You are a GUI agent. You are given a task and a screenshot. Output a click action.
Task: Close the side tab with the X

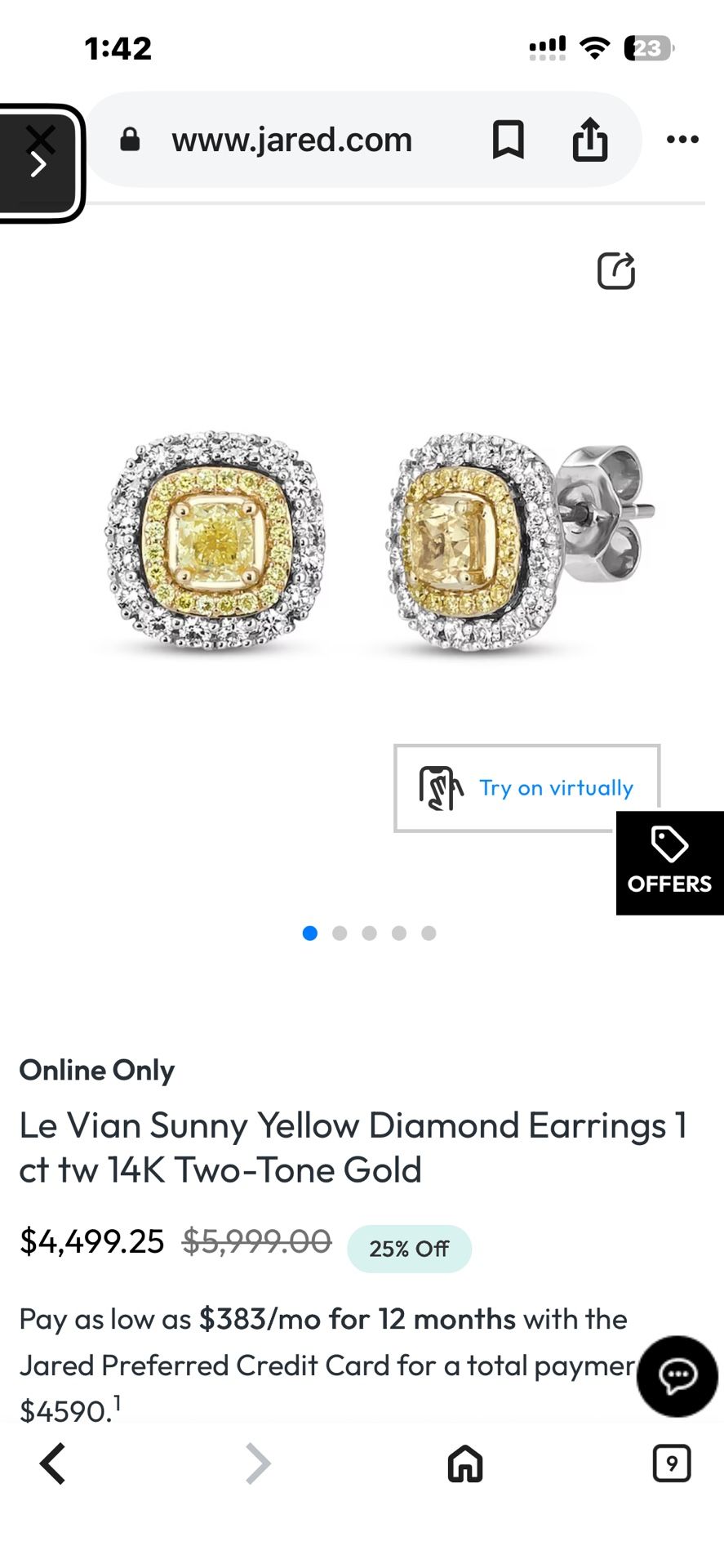tap(41, 137)
